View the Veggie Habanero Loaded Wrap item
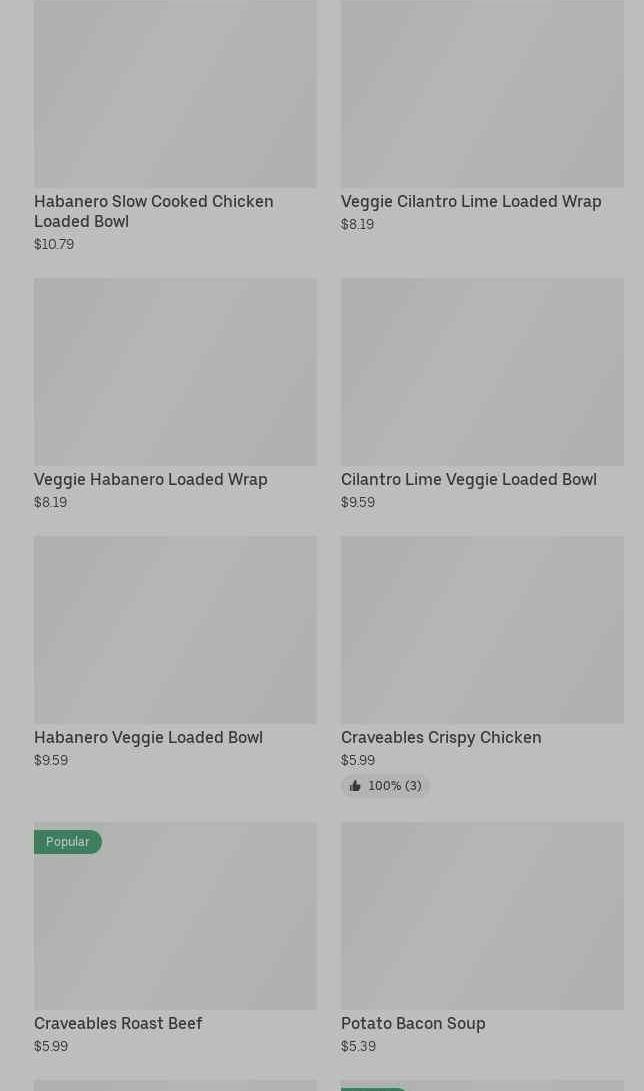This screenshot has width=644, height=1091. 175,395
